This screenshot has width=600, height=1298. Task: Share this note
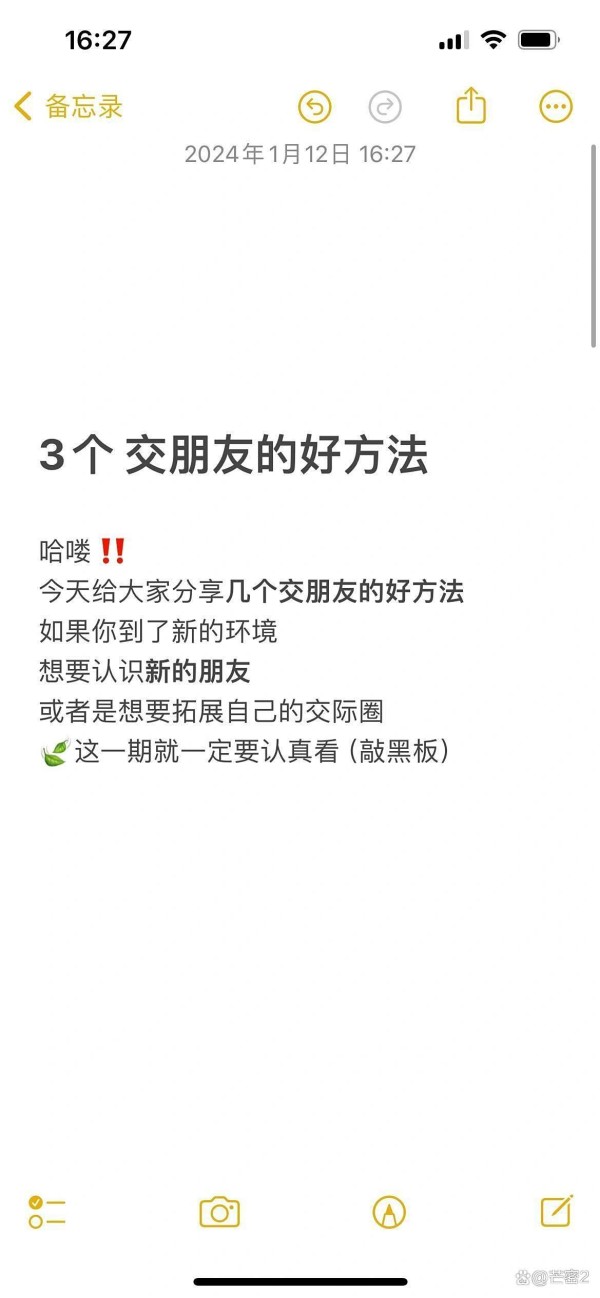(x=471, y=106)
